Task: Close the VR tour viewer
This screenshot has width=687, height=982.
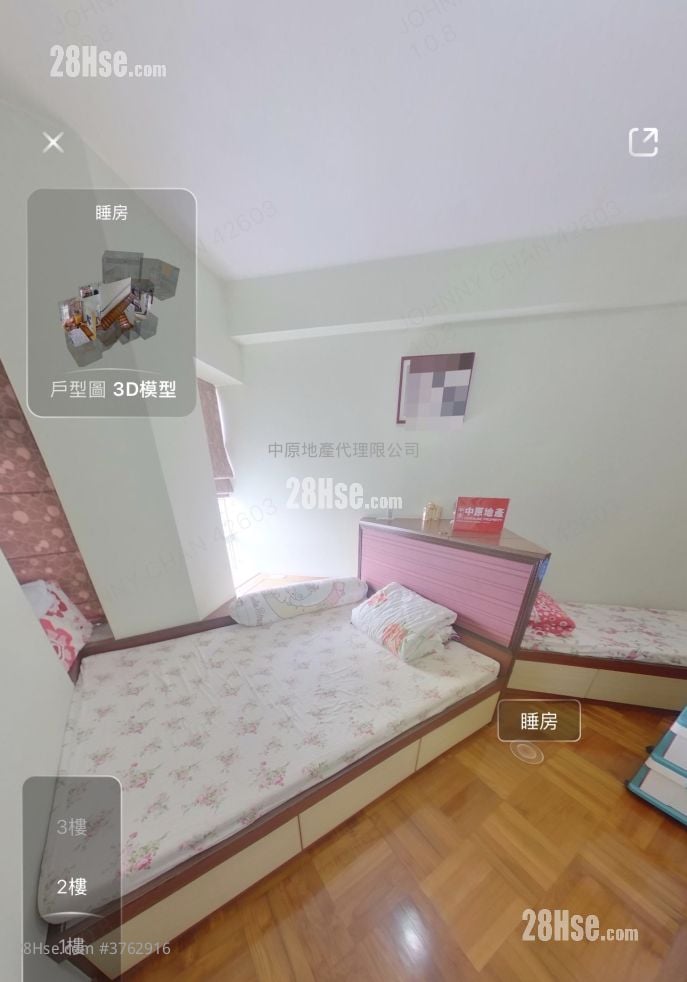Action: click(x=53, y=142)
